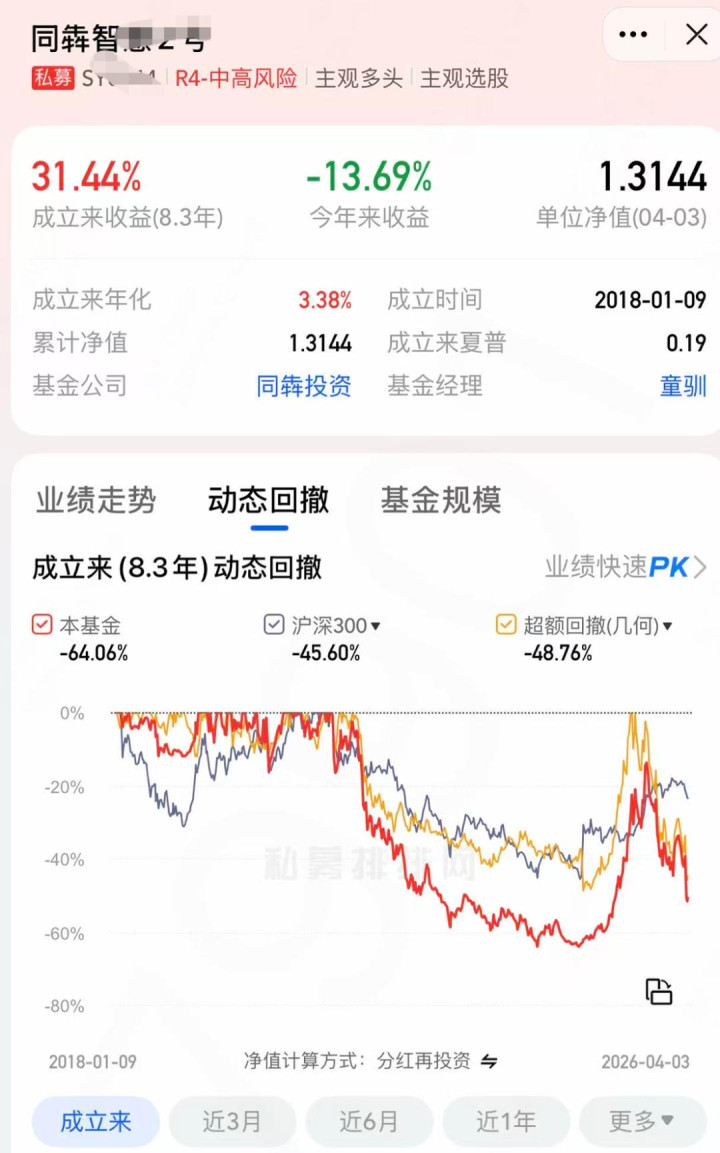
Task: Tap the copy icon on chart
Action: click(658, 990)
